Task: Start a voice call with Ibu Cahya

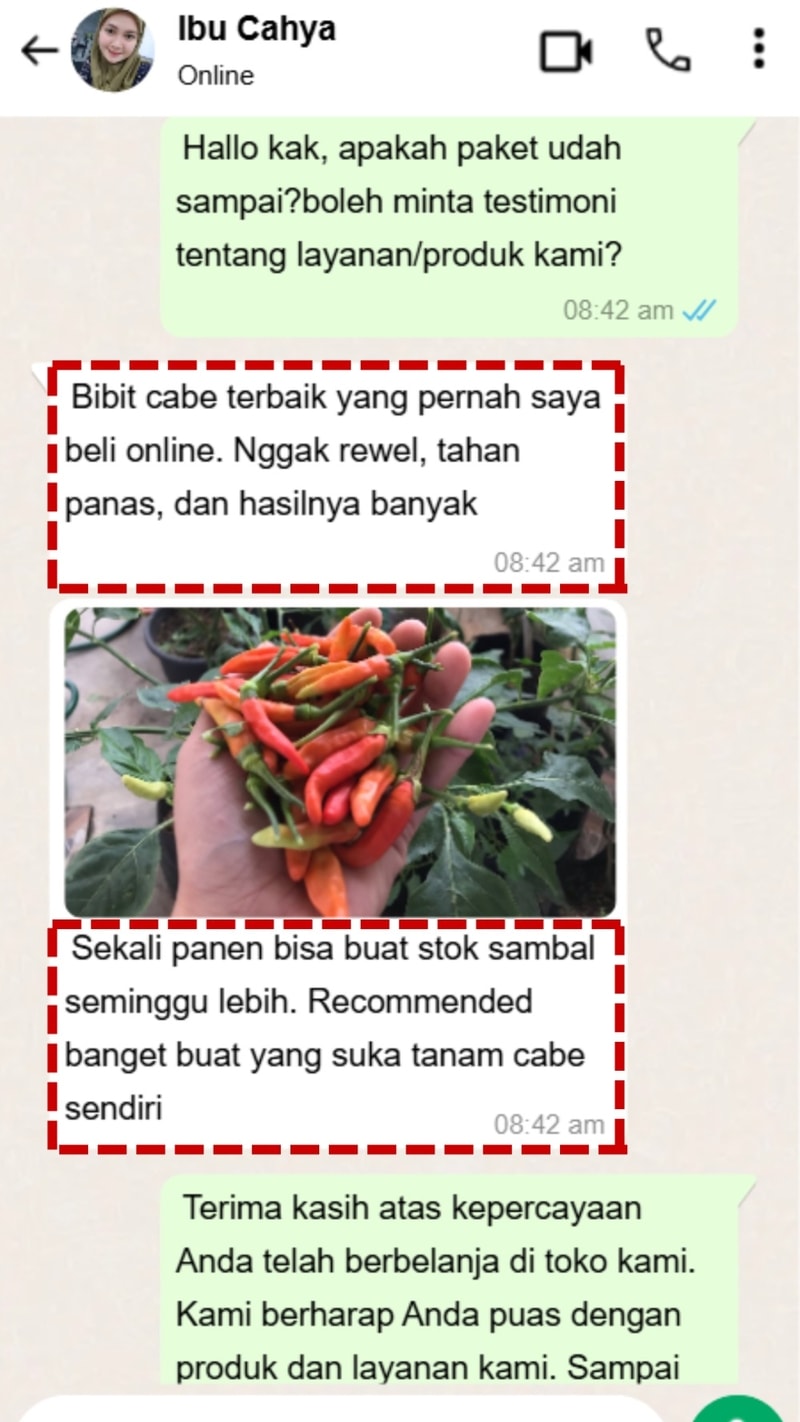Action: [667, 49]
